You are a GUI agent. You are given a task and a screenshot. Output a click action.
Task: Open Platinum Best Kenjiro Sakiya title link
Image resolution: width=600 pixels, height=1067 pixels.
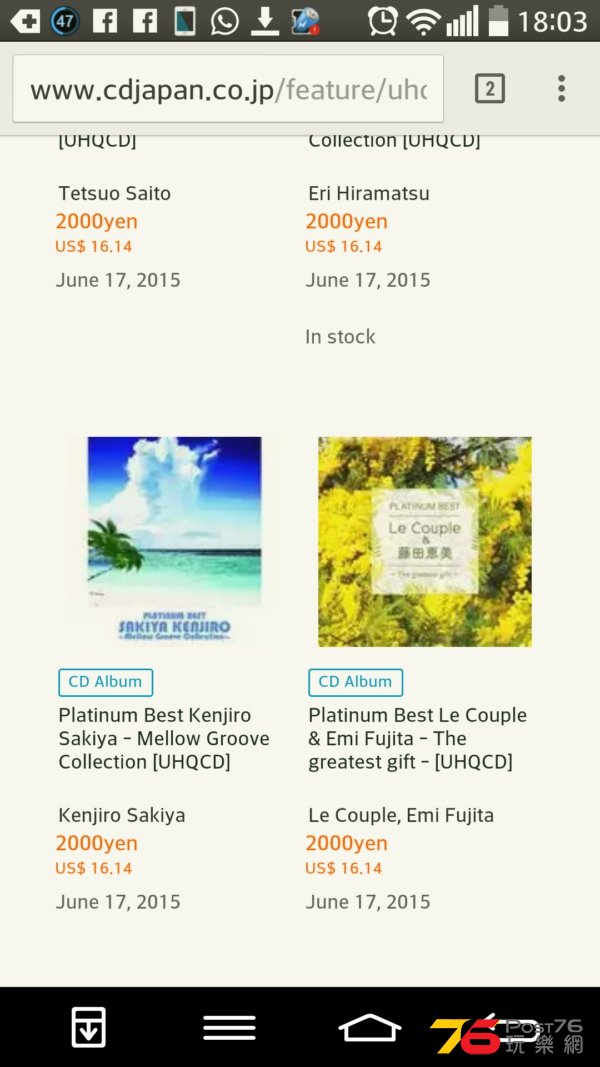pyautogui.click(x=164, y=738)
